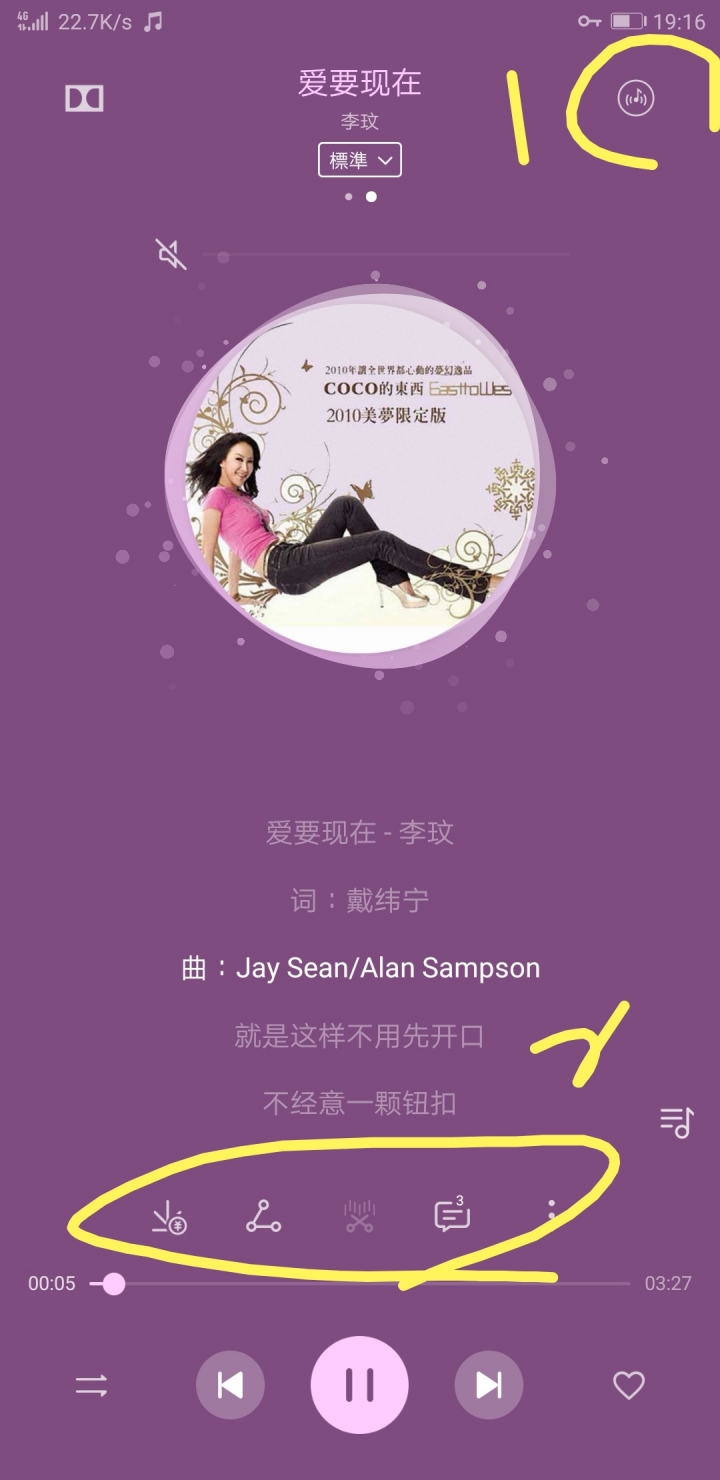
Task: Pause the current song
Action: tap(360, 1386)
